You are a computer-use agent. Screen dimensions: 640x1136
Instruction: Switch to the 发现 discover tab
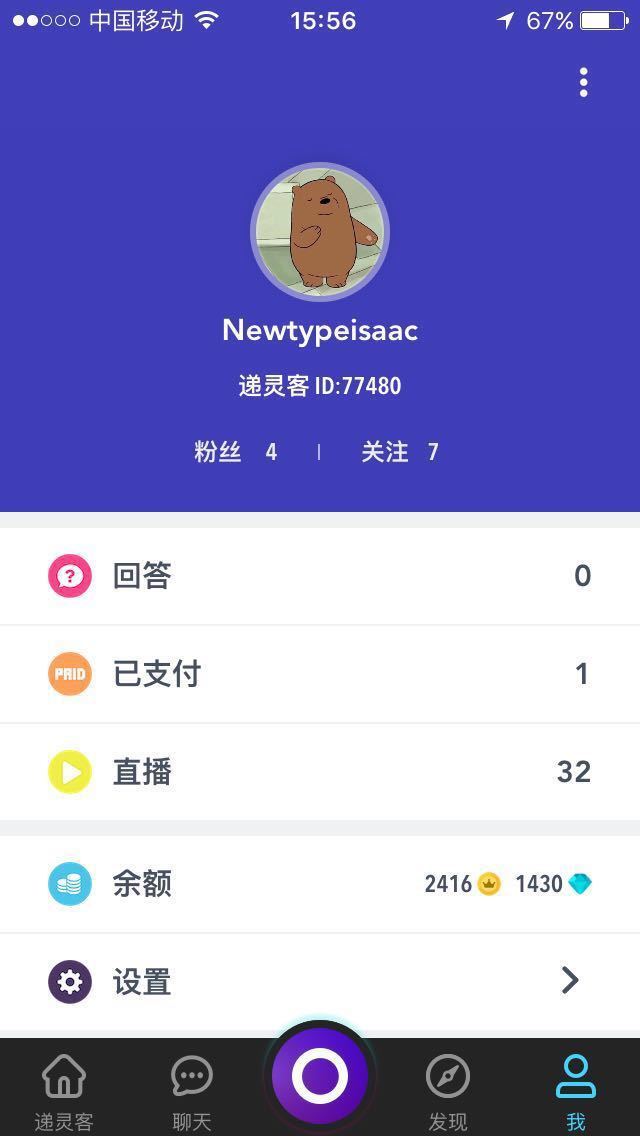click(447, 1090)
